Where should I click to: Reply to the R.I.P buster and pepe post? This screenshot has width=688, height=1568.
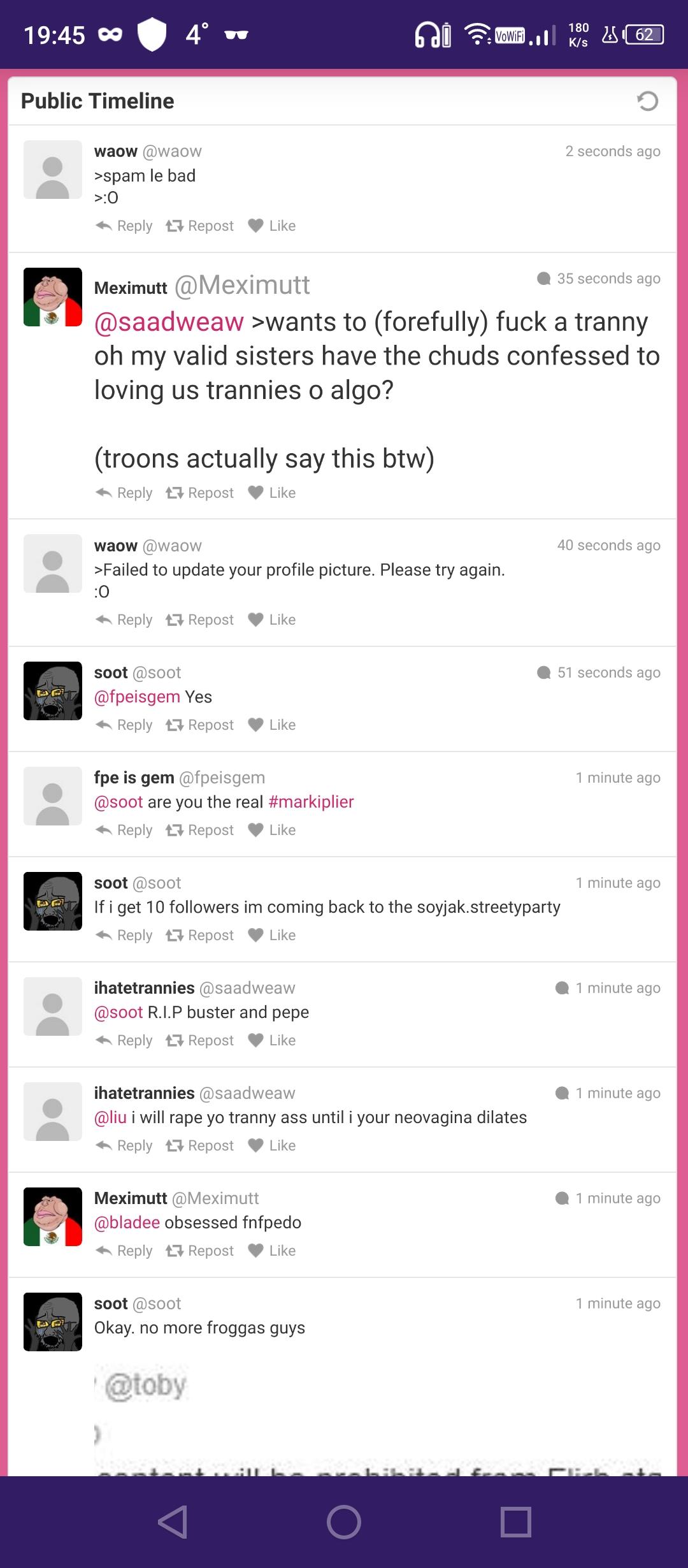(x=124, y=1040)
